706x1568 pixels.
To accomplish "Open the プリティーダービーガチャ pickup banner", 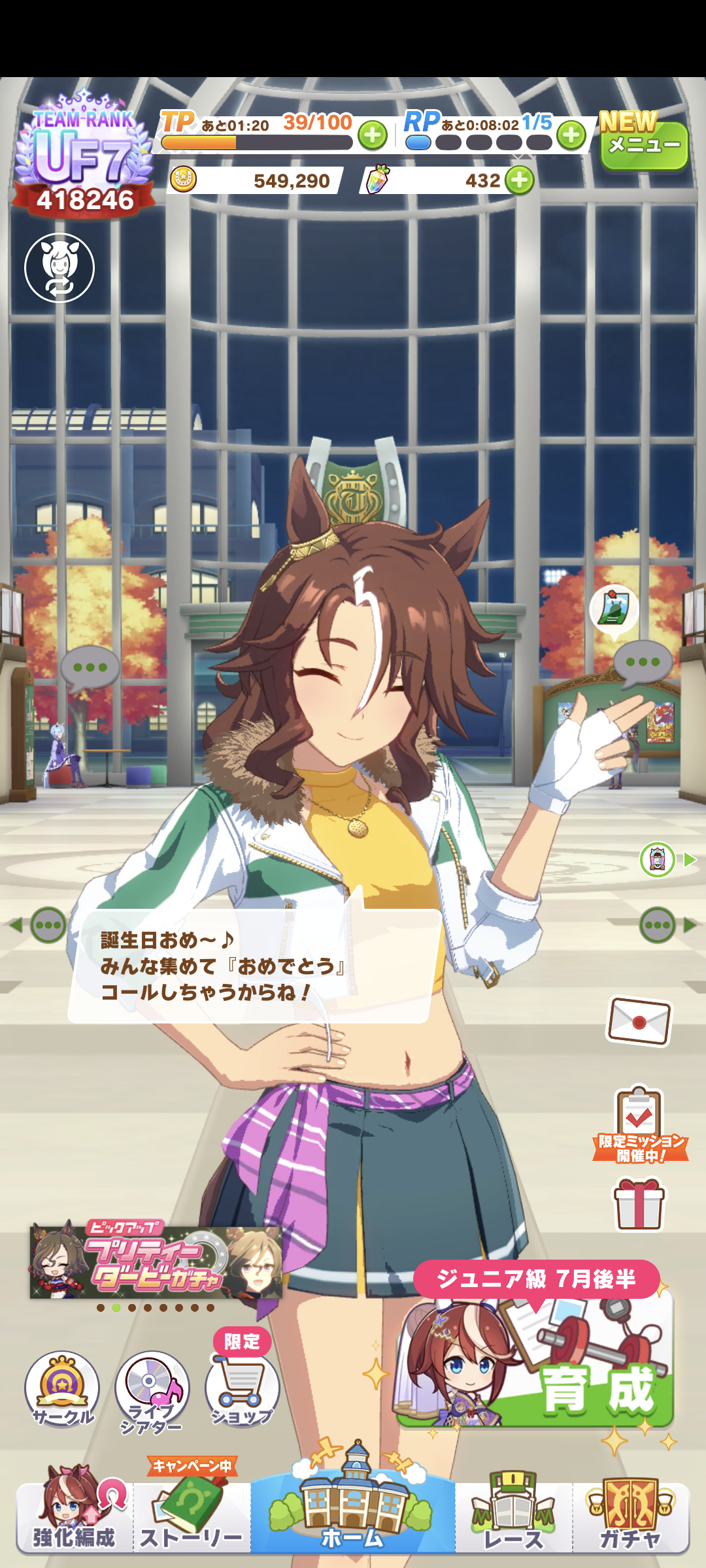I will pos(156,1261).
